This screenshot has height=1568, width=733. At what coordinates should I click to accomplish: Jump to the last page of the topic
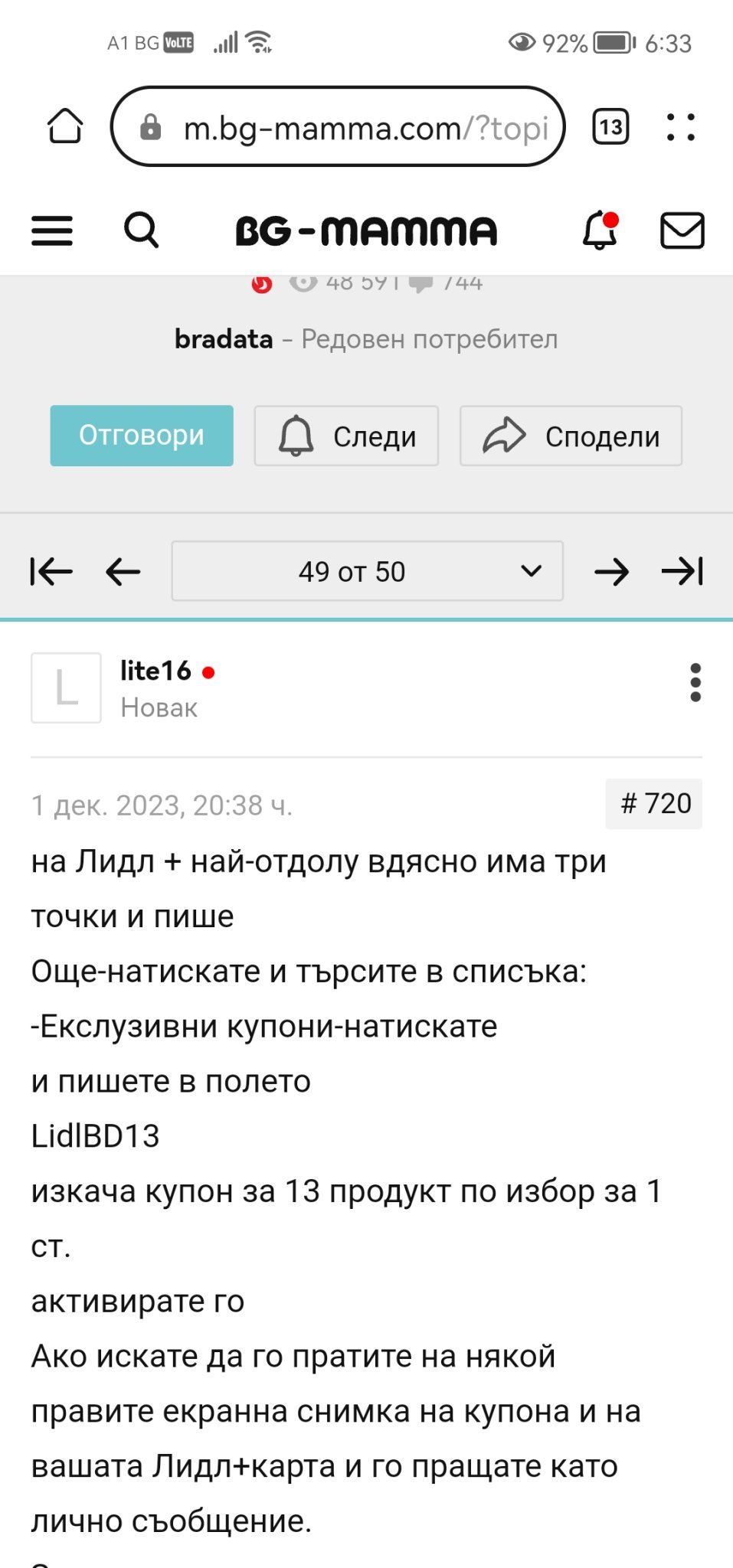click(x=682, y=571)
